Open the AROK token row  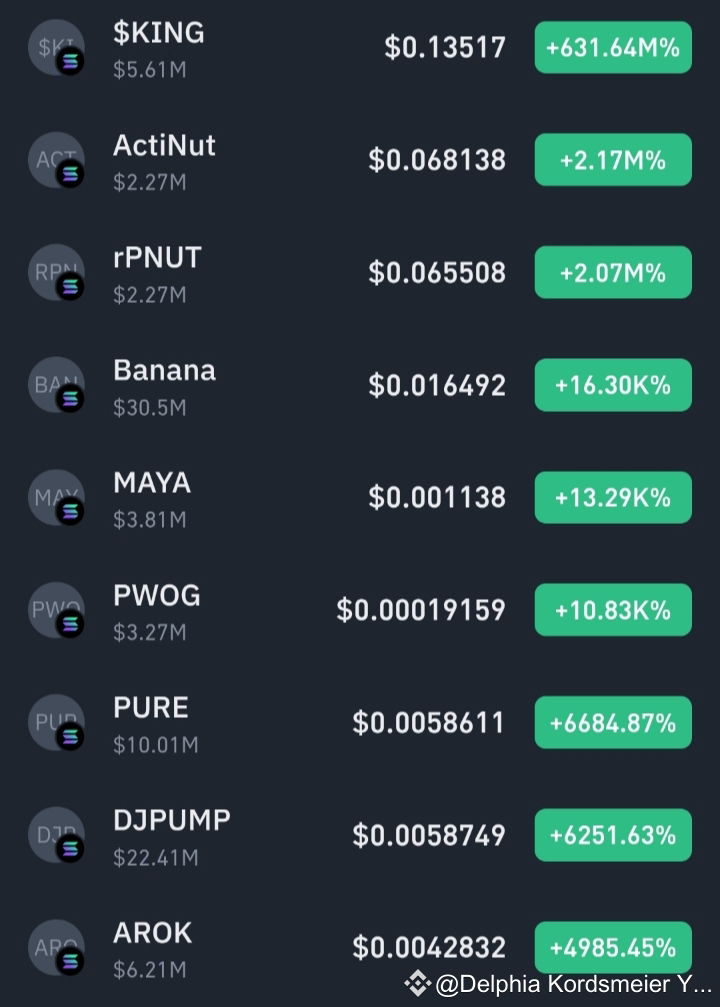153,935
